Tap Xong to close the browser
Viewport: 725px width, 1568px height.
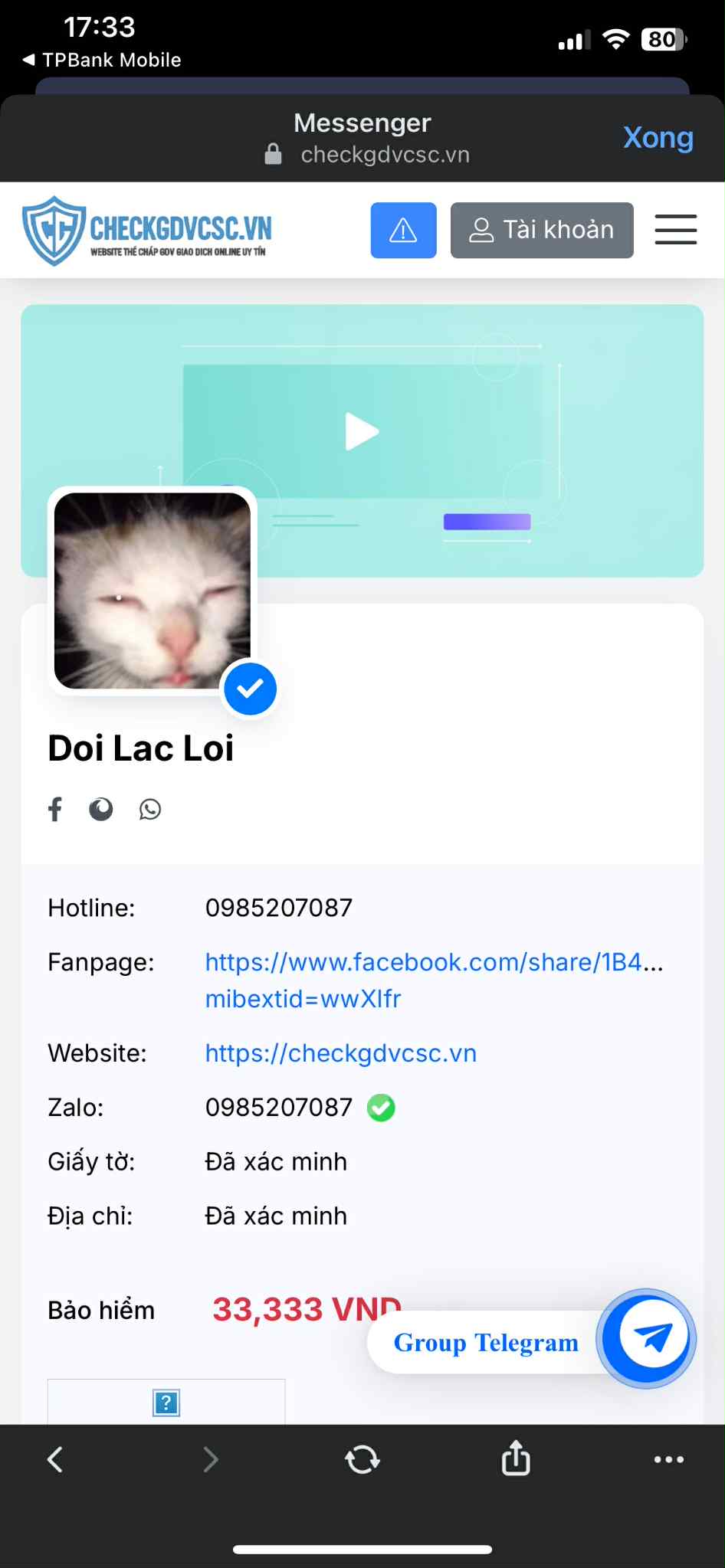658,138
